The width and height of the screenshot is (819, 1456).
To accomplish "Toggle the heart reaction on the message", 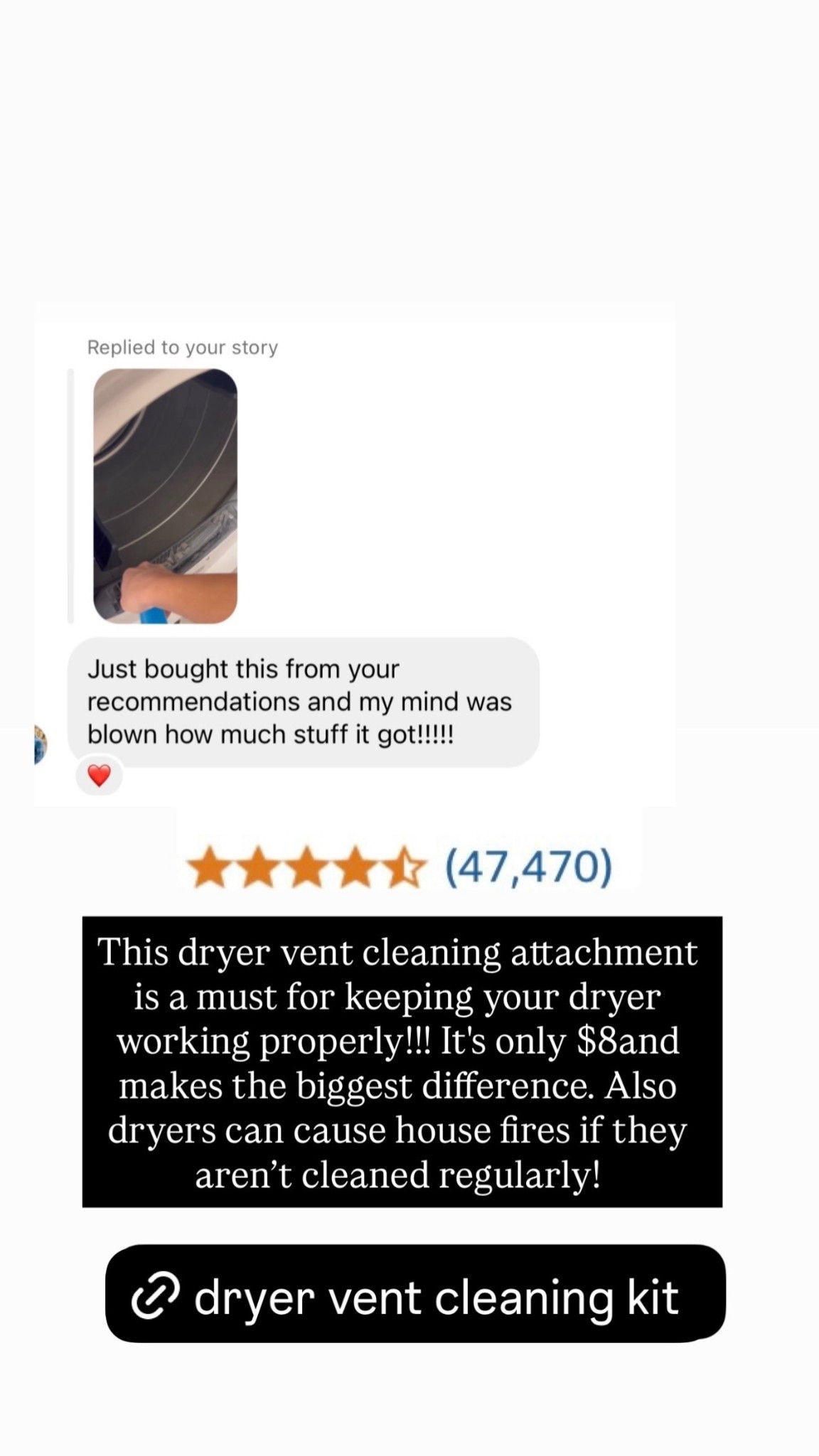I will (x=99, y=776).
